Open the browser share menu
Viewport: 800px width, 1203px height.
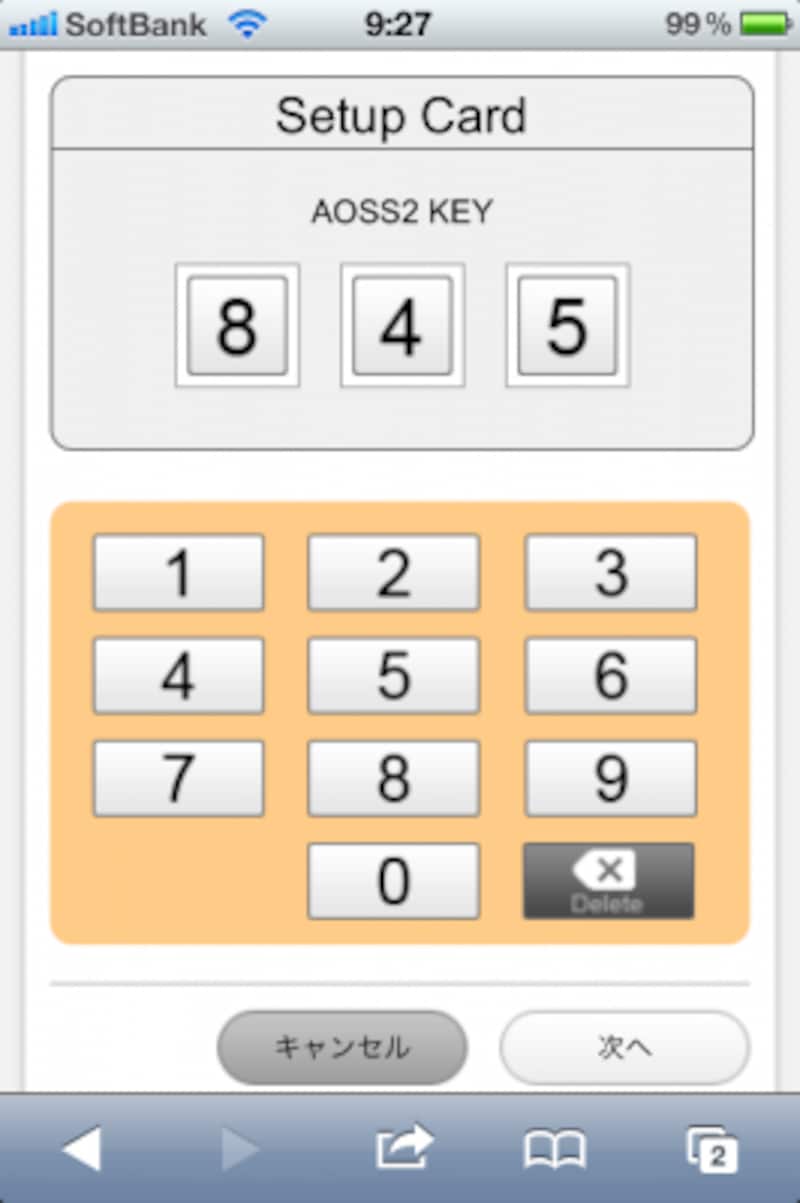[404, 1149]
